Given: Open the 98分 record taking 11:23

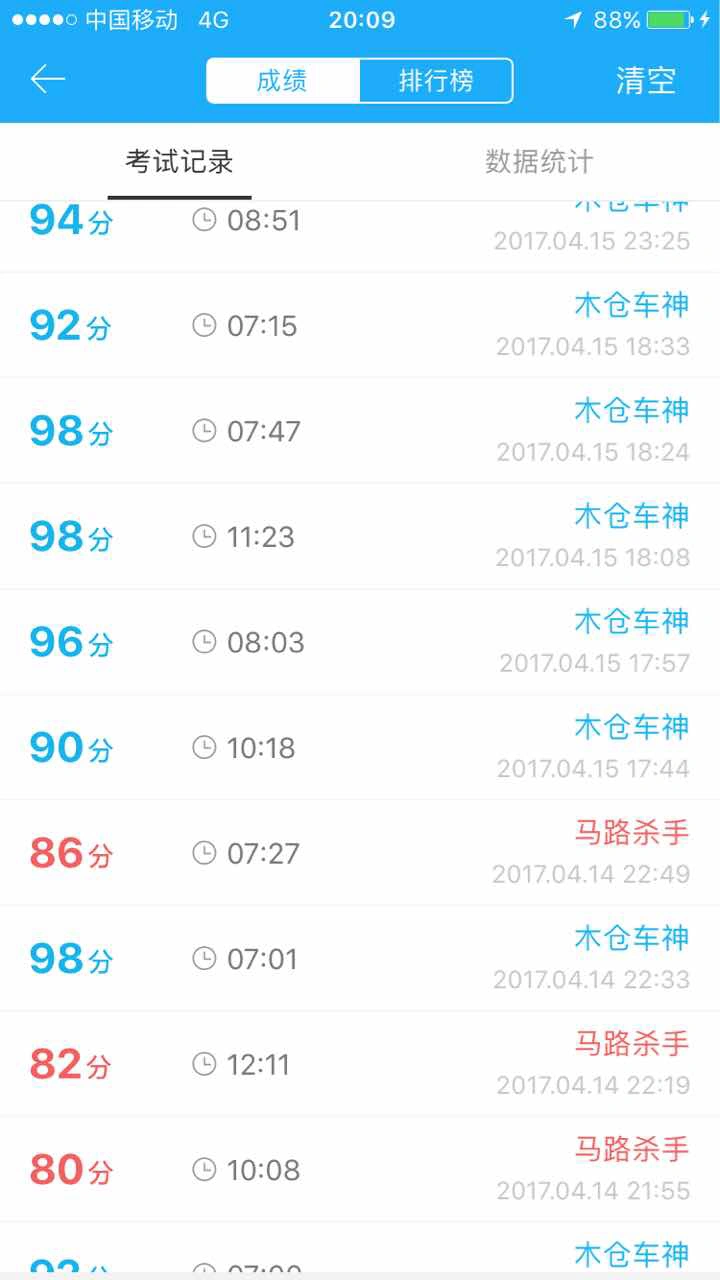Looking at the screenshot, I should click(360, 537).
